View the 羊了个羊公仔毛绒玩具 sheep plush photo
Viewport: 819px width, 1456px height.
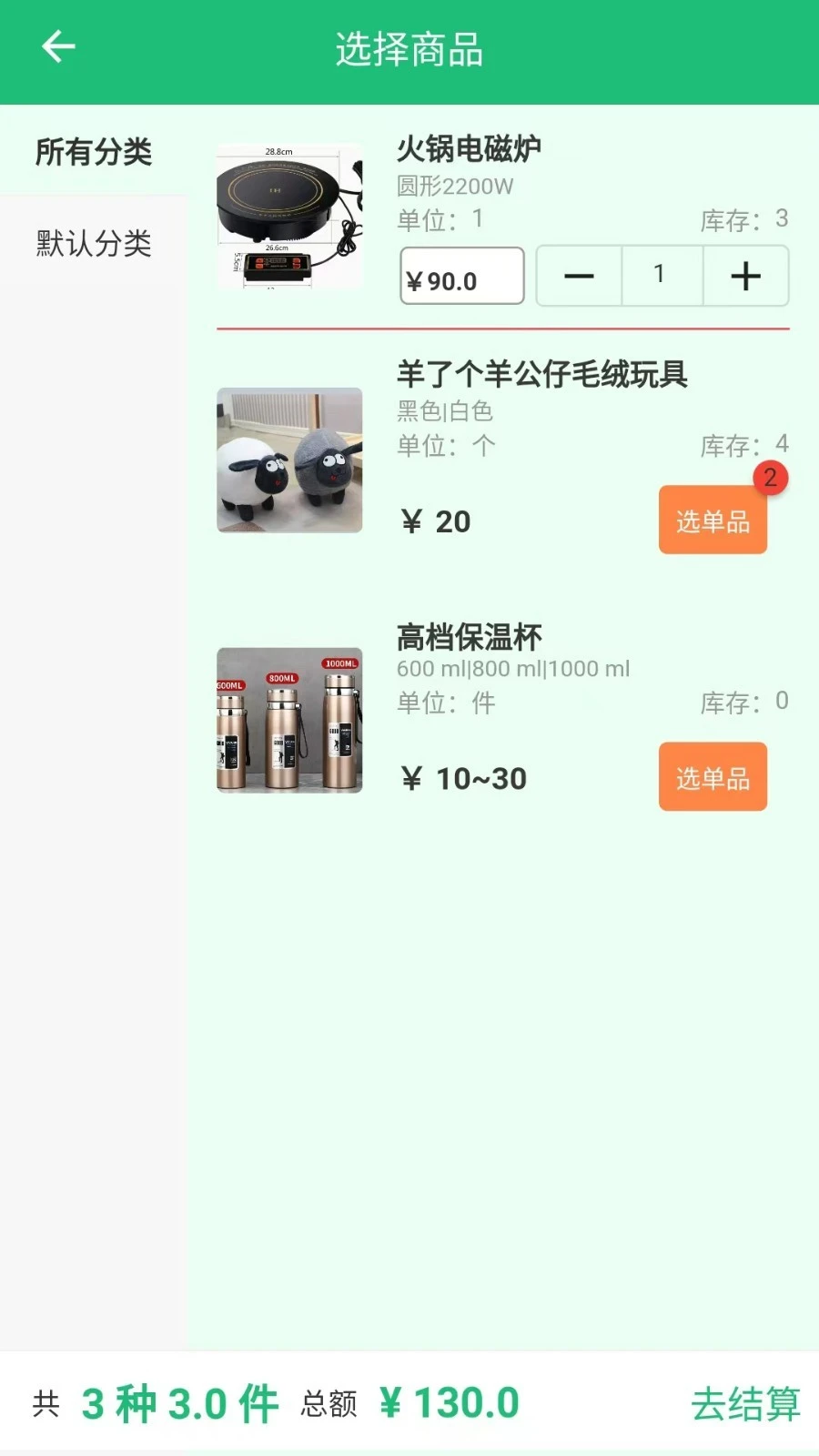click(x=288, y=460)
